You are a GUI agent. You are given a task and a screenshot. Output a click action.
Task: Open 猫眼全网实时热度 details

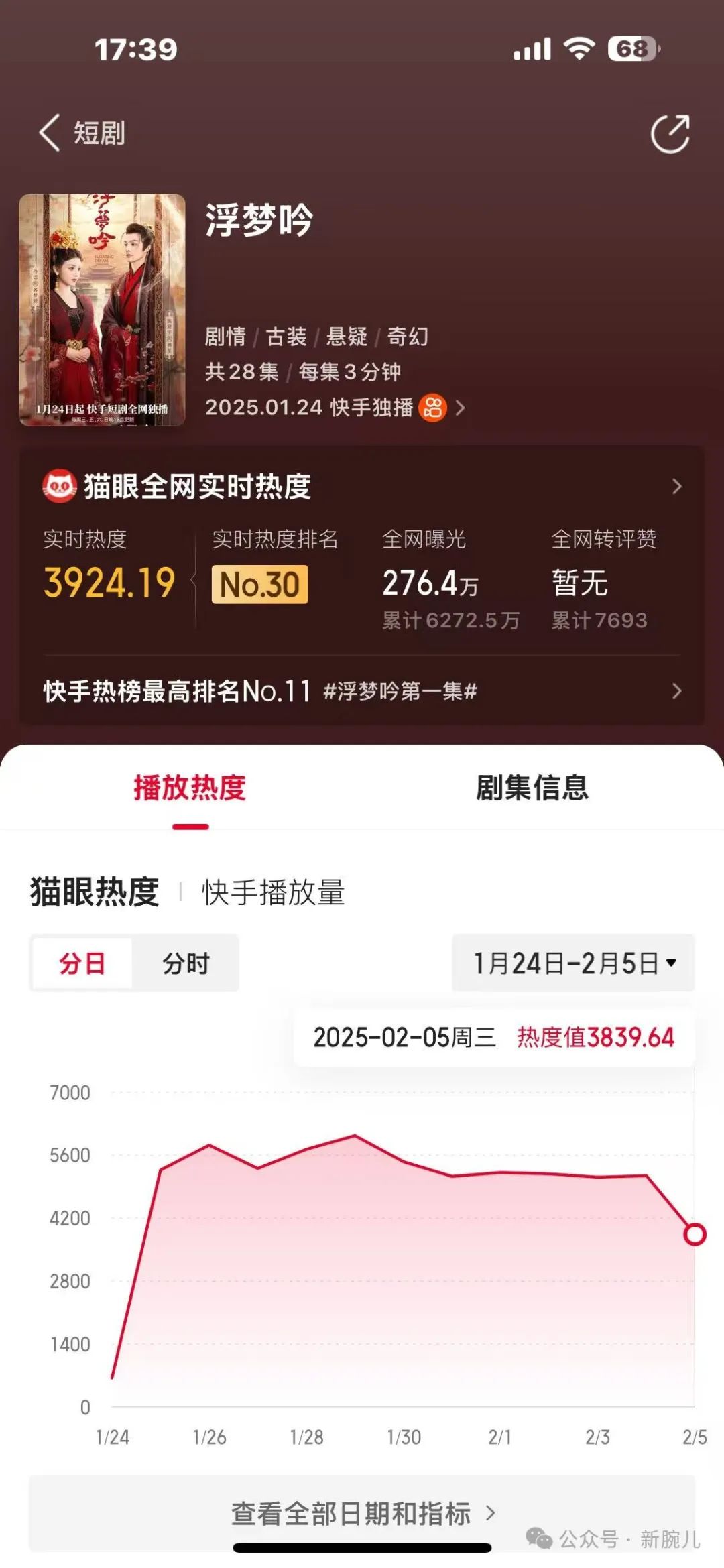tap(362, 486)
